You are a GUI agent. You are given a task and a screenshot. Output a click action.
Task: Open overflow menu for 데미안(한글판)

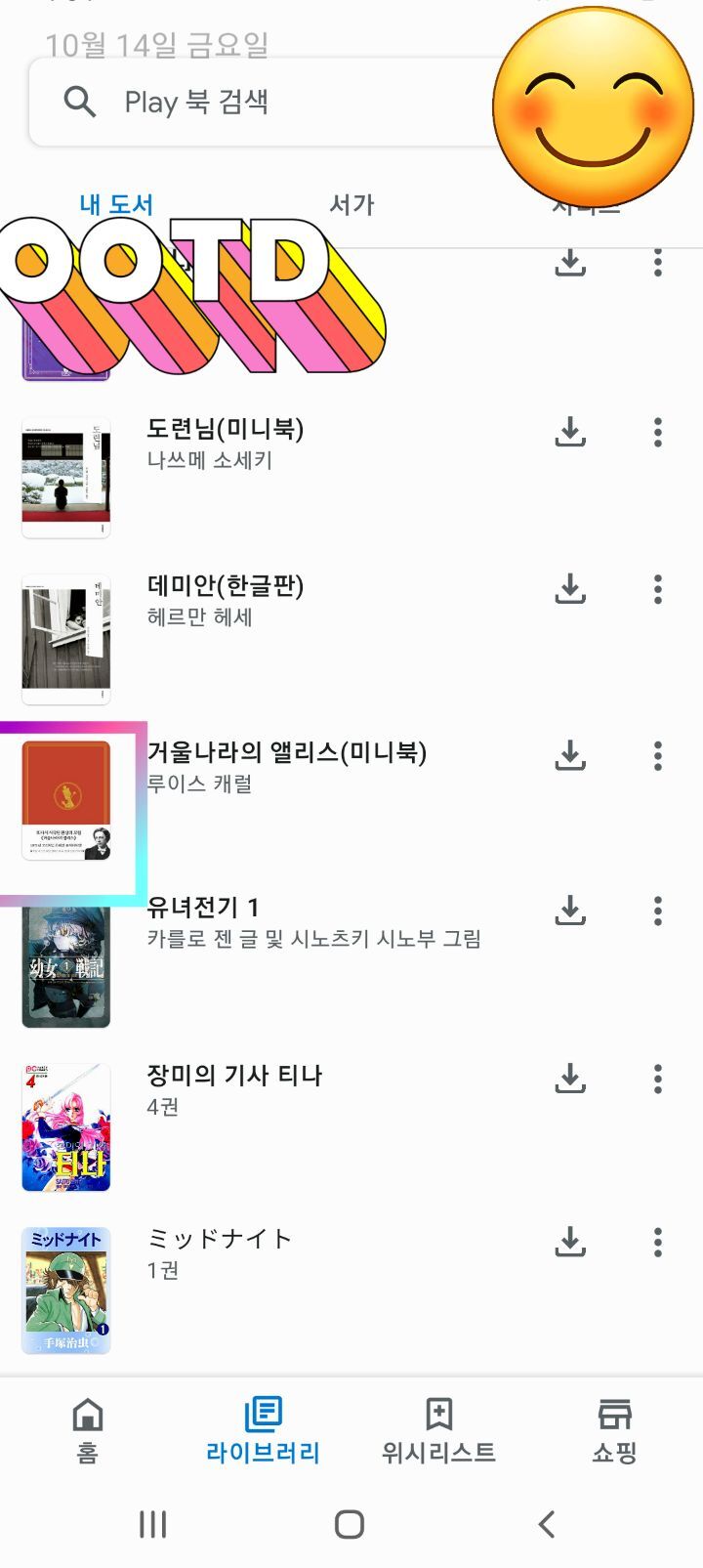coord(658,589)
